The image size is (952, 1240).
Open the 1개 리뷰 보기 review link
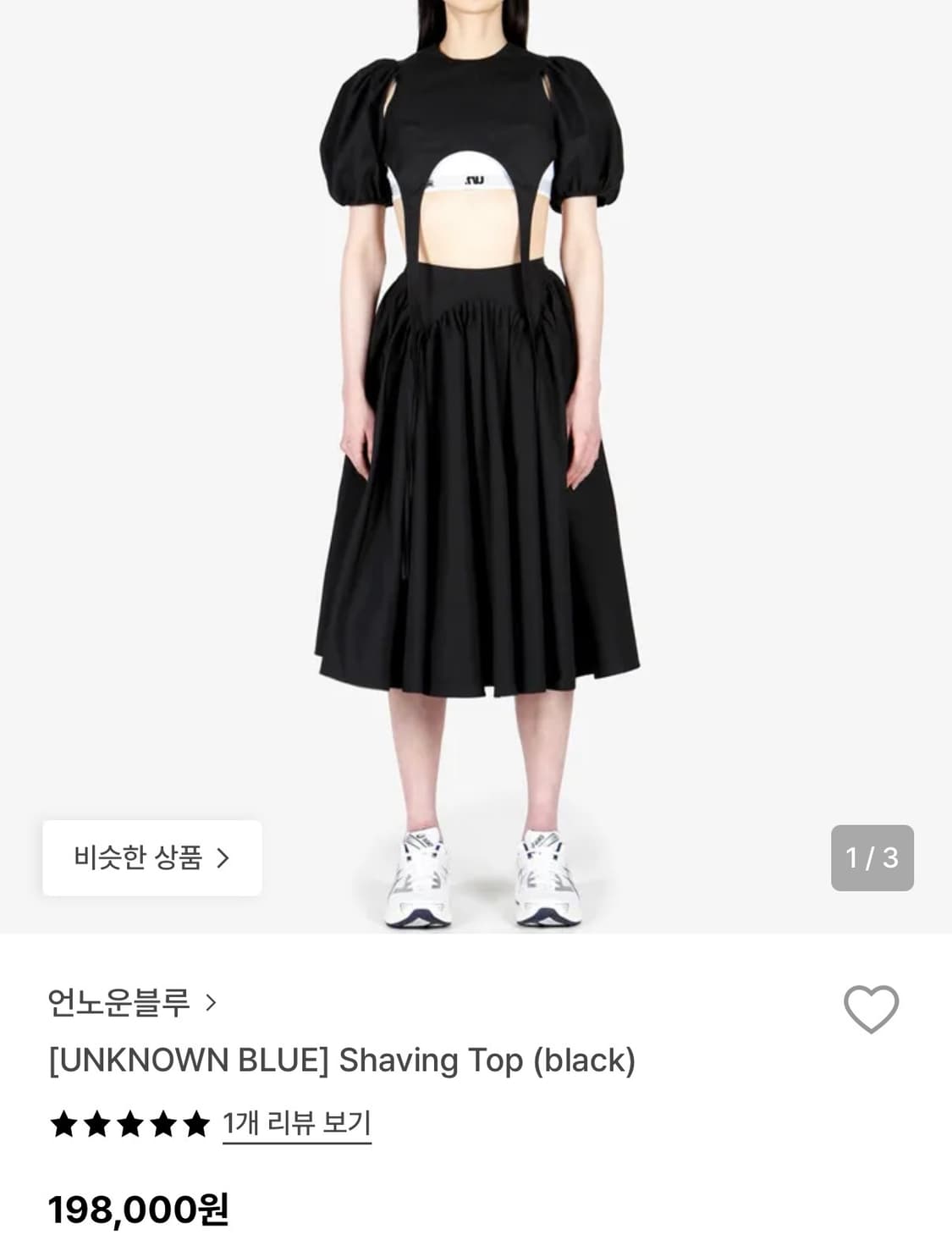(298, 1124)
